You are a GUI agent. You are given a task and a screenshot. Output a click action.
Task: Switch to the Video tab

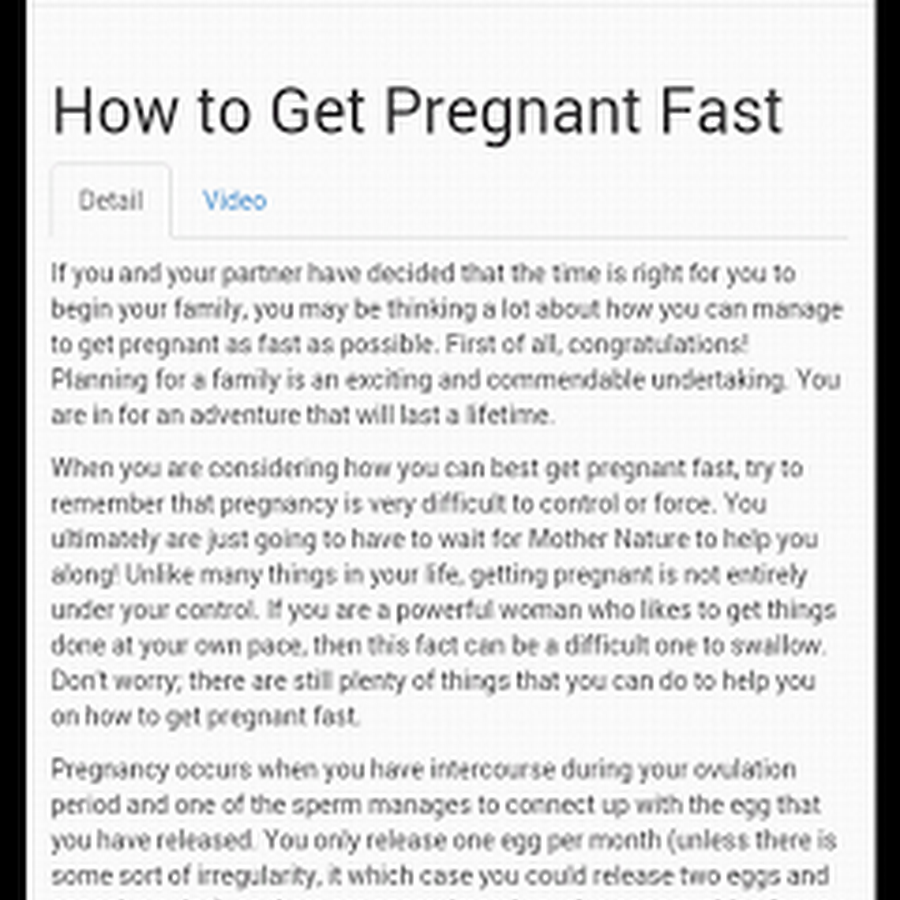point(235,201)
